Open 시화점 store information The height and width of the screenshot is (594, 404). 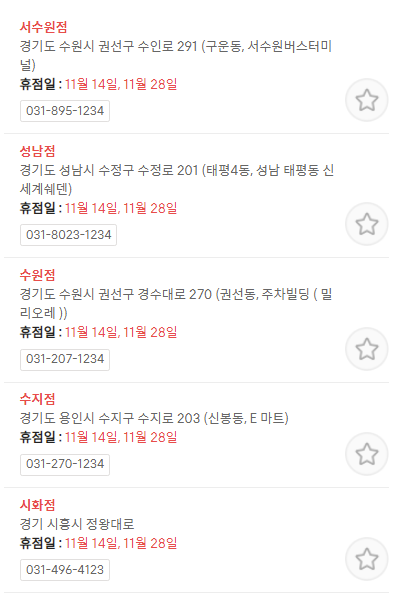38,505
